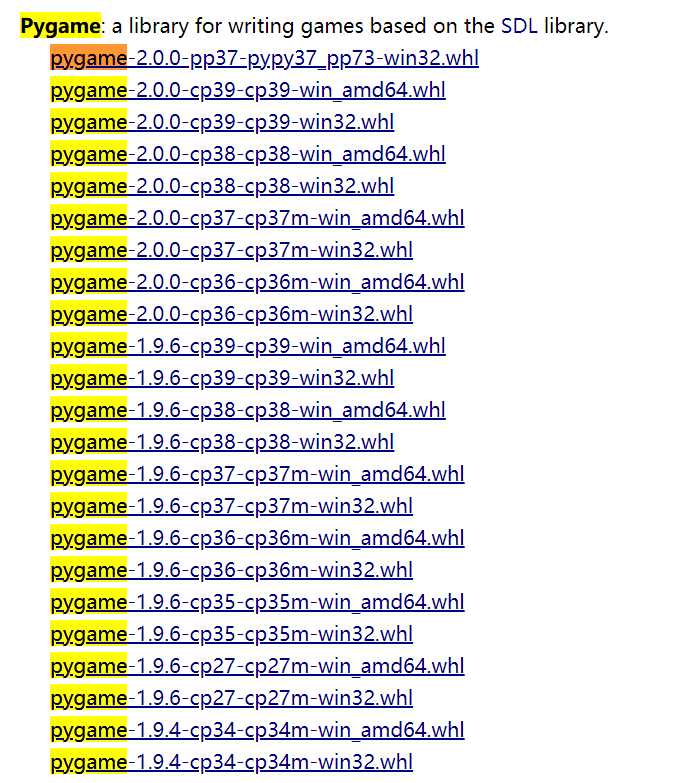
Task: Select pygame-2.0.0-cp38-cp38-win_amd64.whl
Action: point(247,155)
